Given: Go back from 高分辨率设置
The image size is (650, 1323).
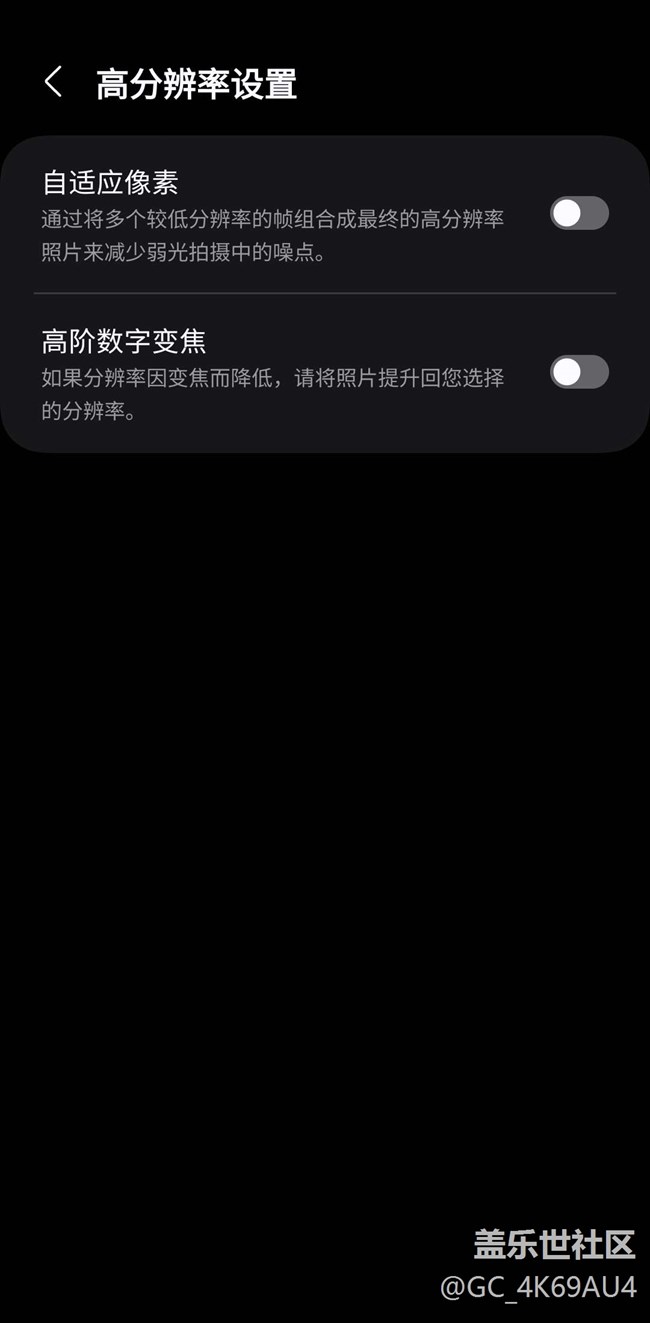Looking at the screenshot, I should click(x=54, y=83).
